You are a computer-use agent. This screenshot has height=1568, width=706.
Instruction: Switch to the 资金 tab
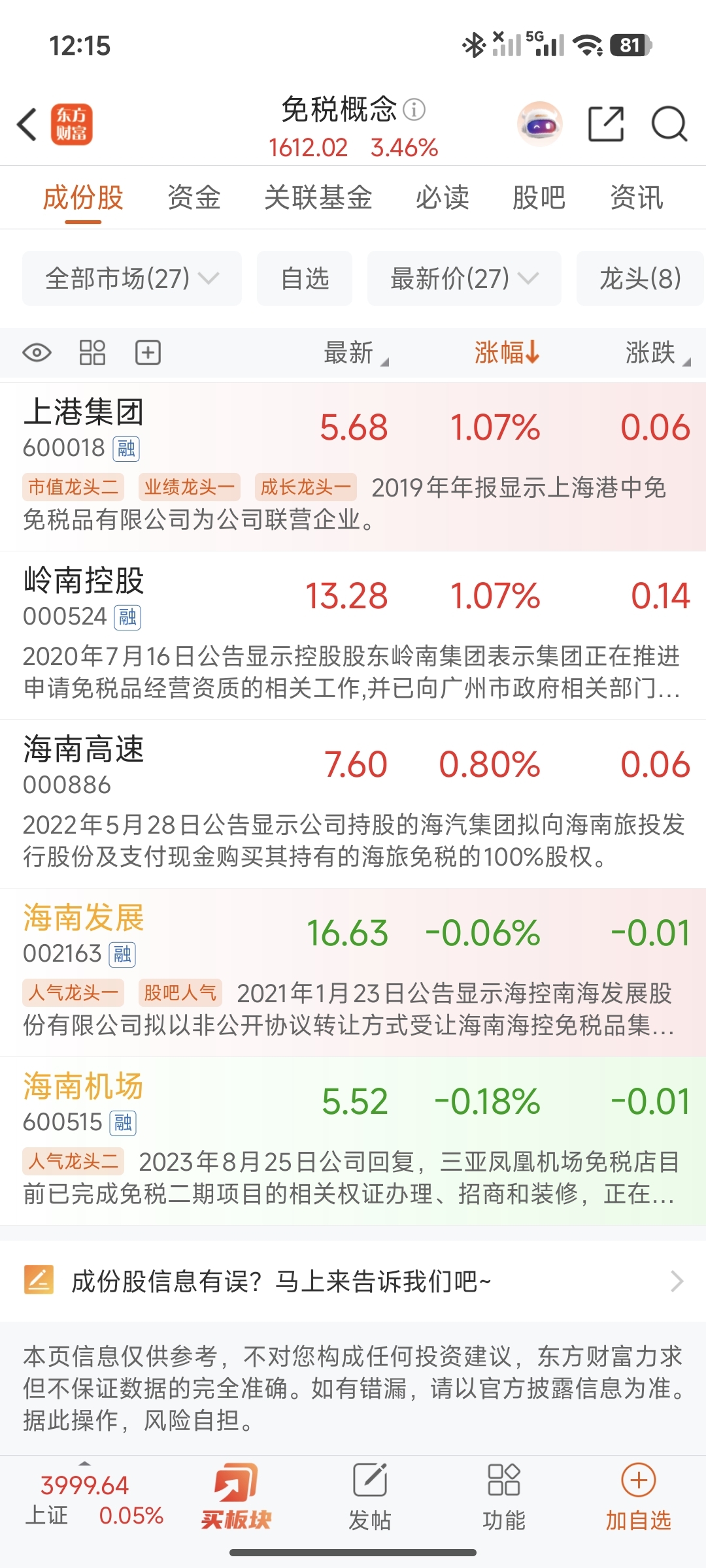click(x=194, y=197)
